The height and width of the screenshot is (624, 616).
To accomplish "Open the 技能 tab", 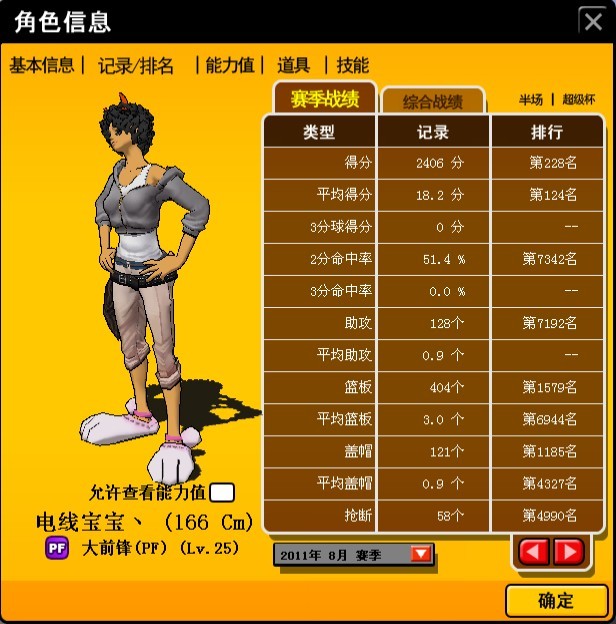I will pyautogui.click(x=352, y=65).
